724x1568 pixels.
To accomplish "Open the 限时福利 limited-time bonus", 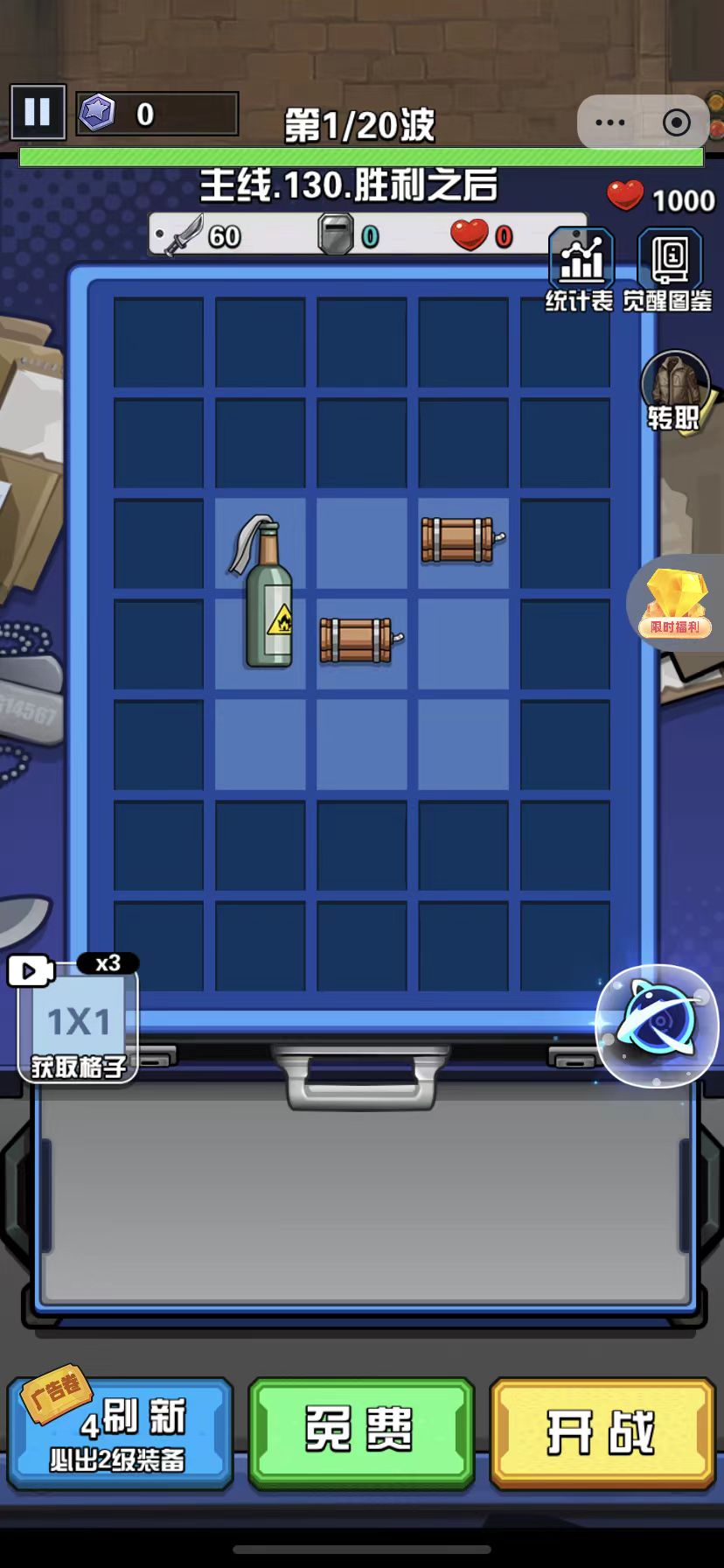I will [x=676, y=602].
